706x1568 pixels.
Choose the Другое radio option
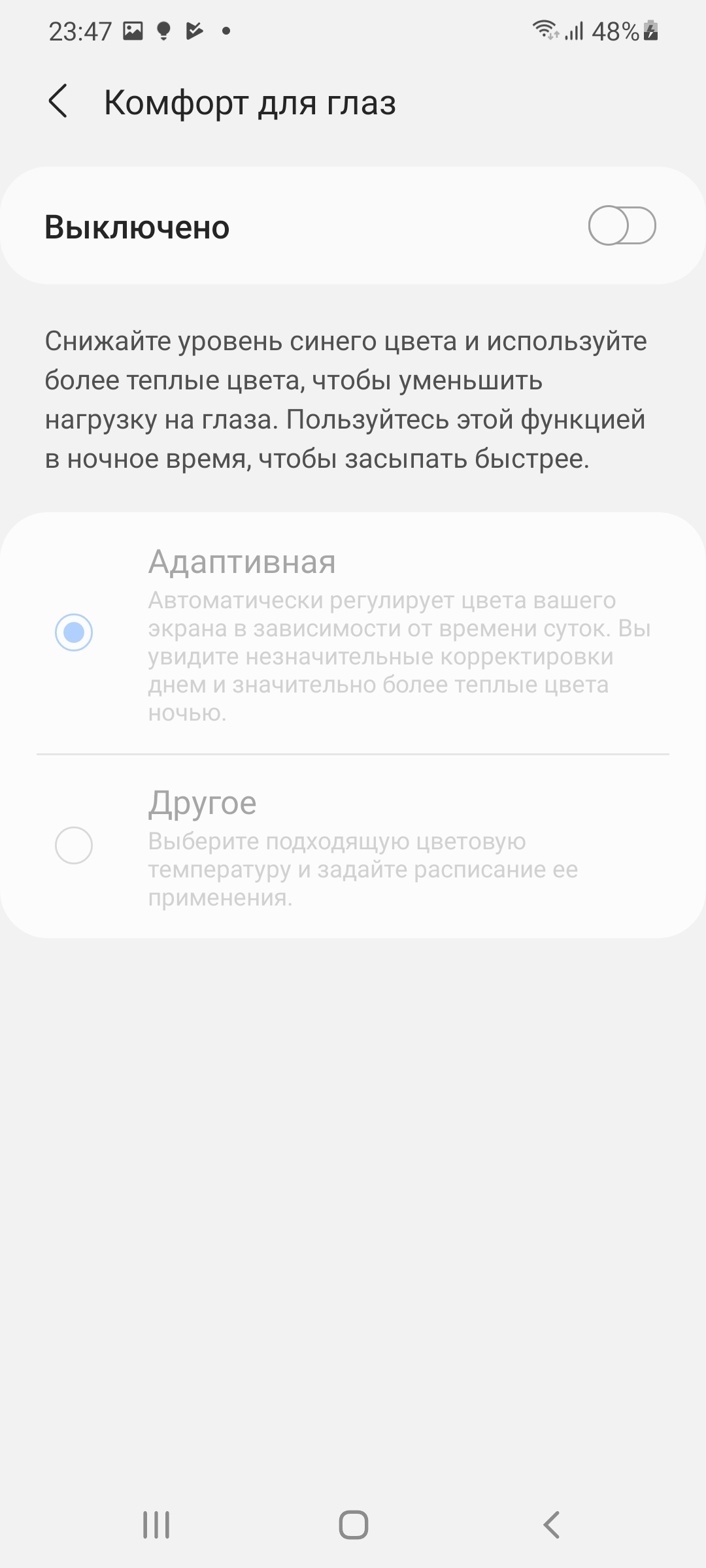(x=74, y=845)
